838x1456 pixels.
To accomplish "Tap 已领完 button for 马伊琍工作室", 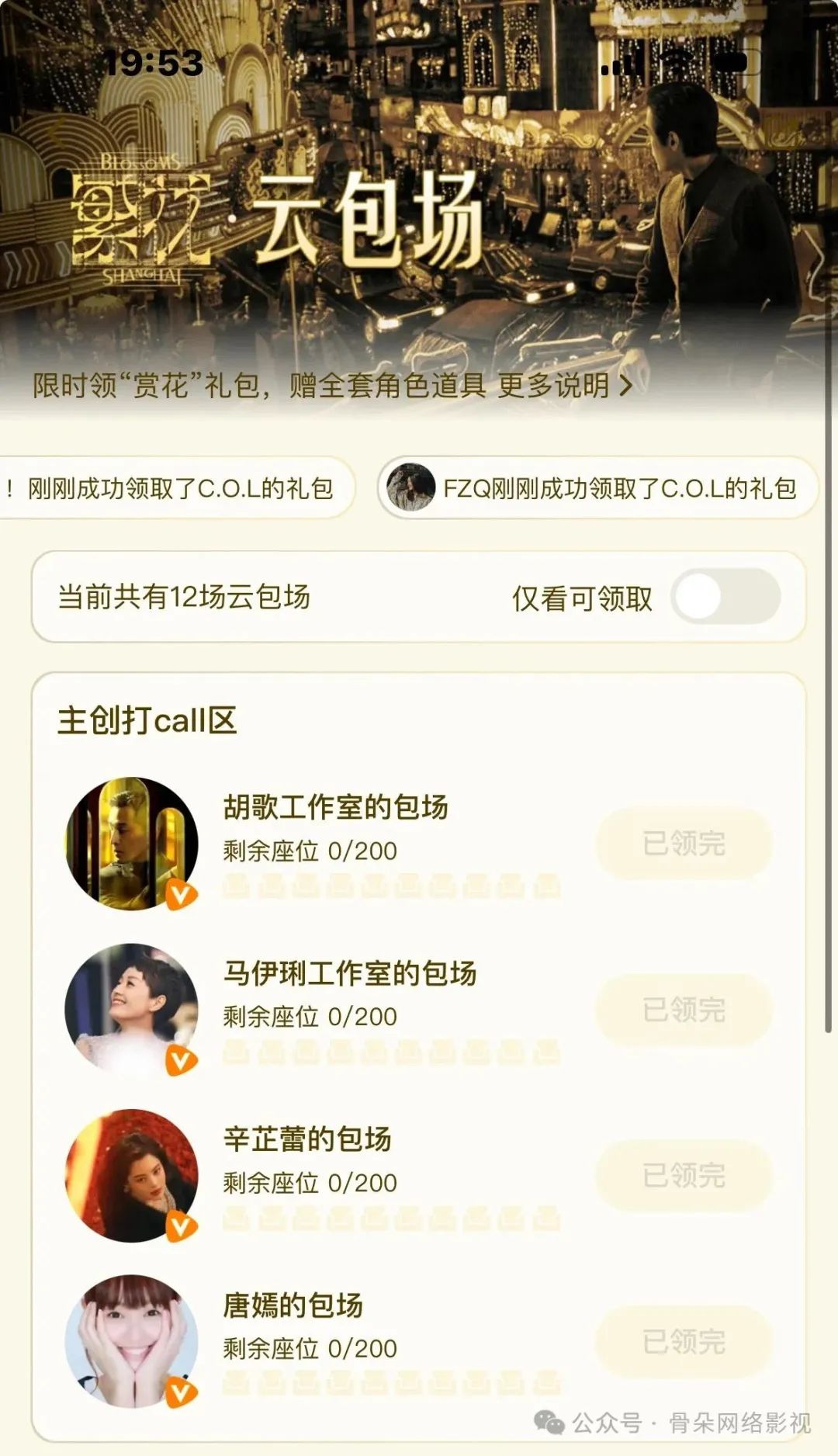I will pyautogui.click(x=684, y=1010).
